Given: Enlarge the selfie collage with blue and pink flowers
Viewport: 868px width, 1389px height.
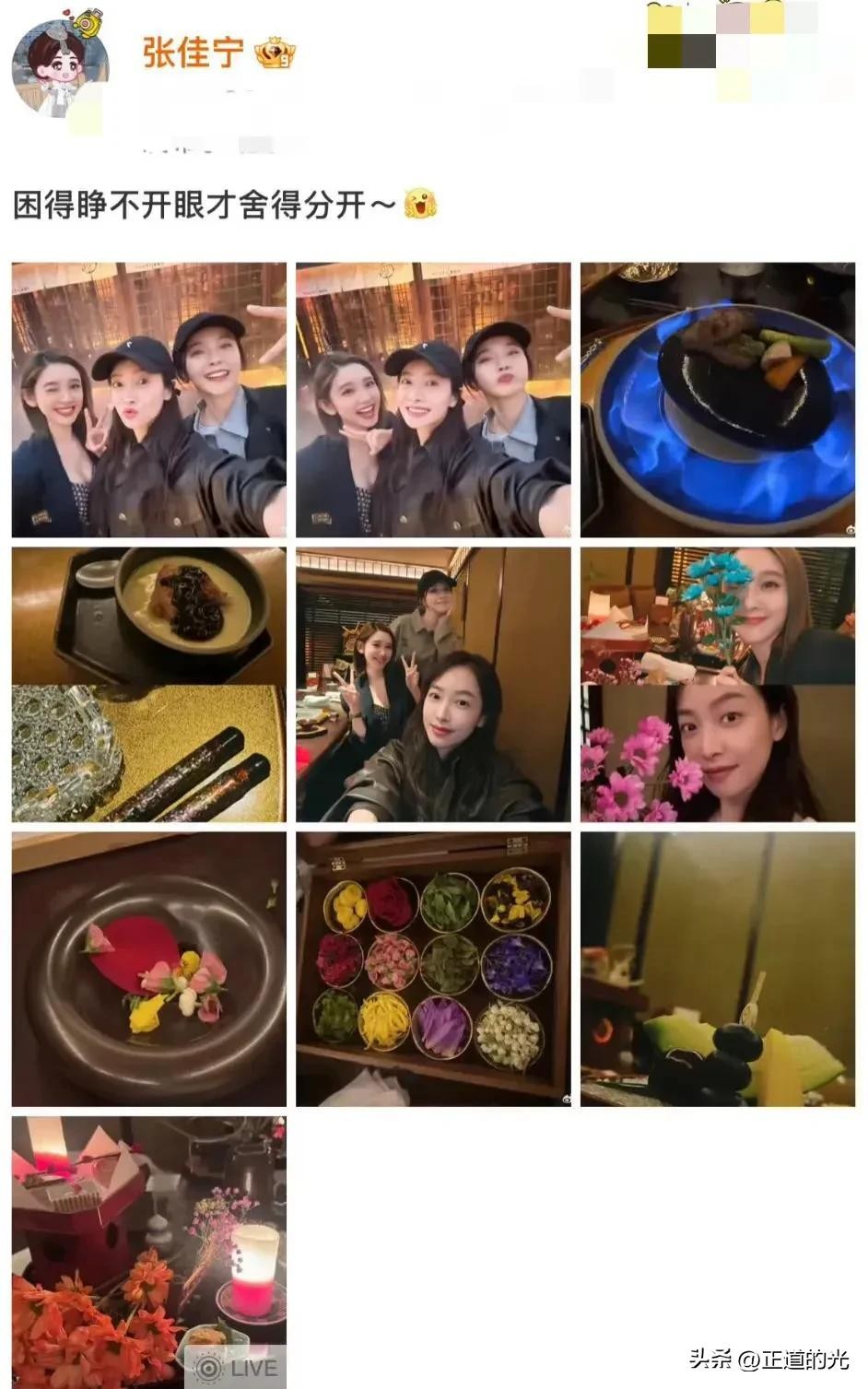Looking at the screenshot, I should 718,685.
